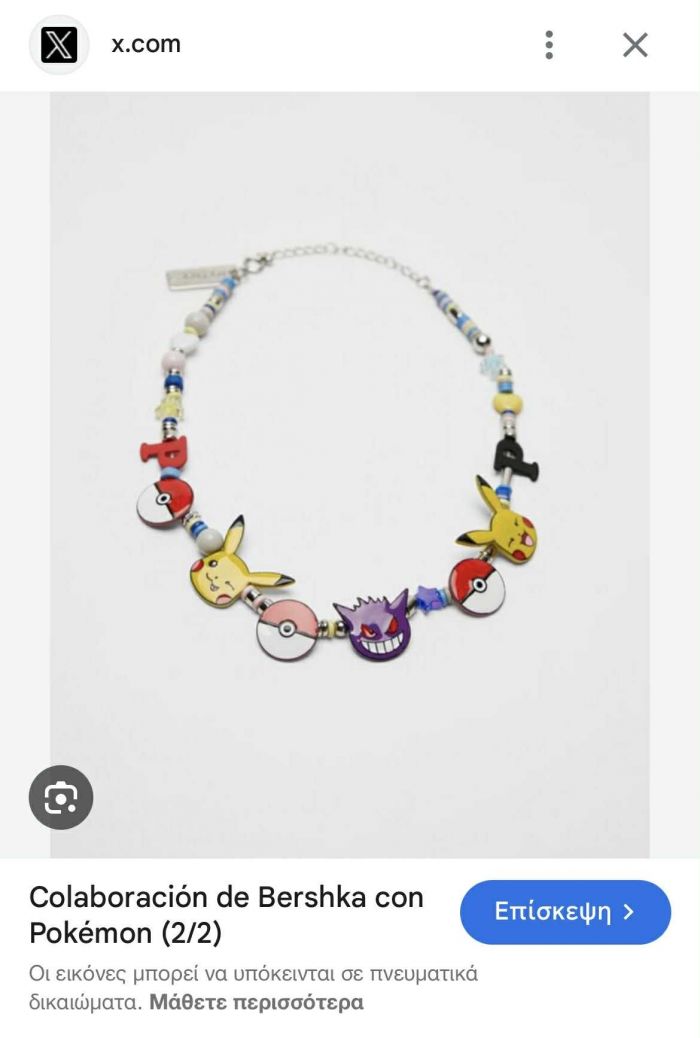Open the Μάθετε περισσότερα link
Viewport: 700px width, 1038px height.
tap(256, 1002)
